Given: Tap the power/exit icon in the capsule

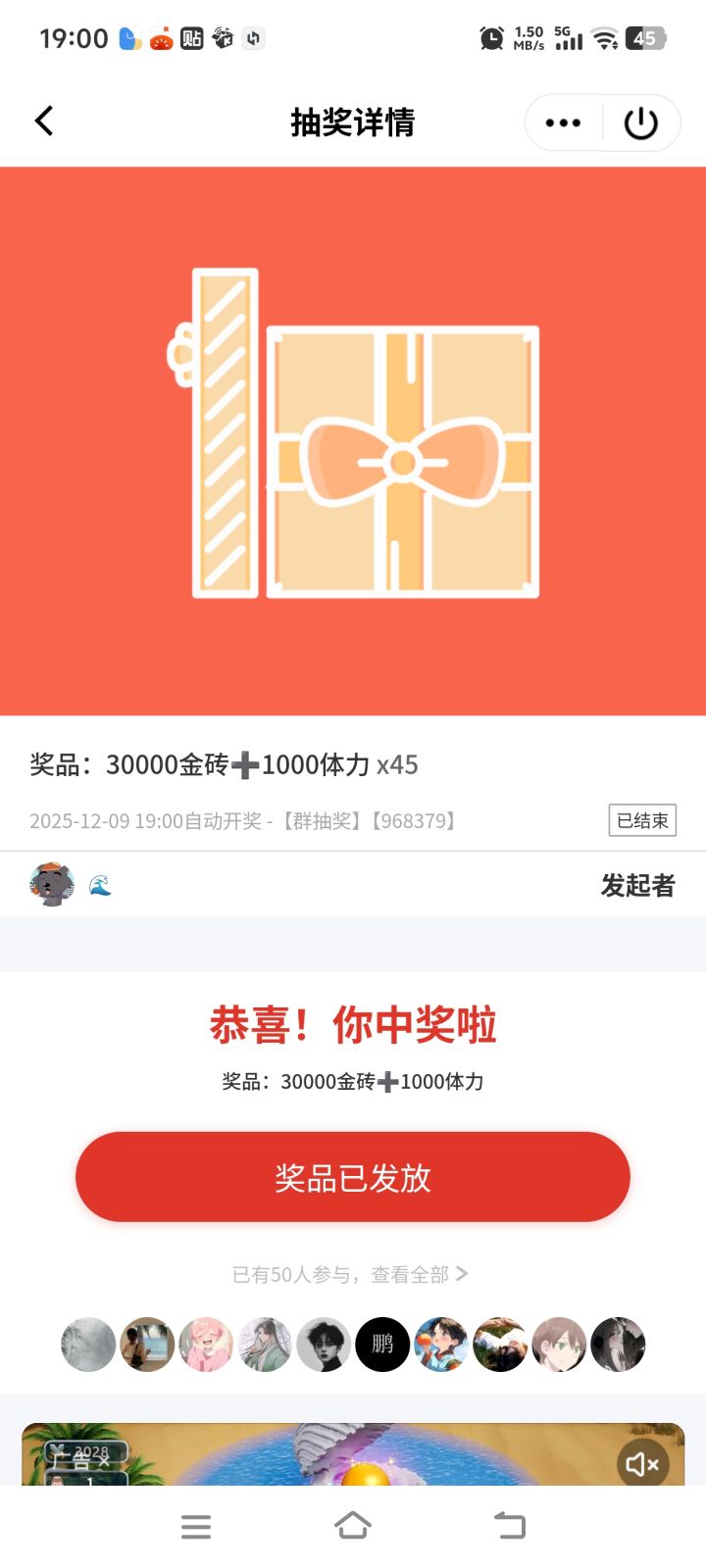Looking at the screenshot, I should [x=639, y=122].
